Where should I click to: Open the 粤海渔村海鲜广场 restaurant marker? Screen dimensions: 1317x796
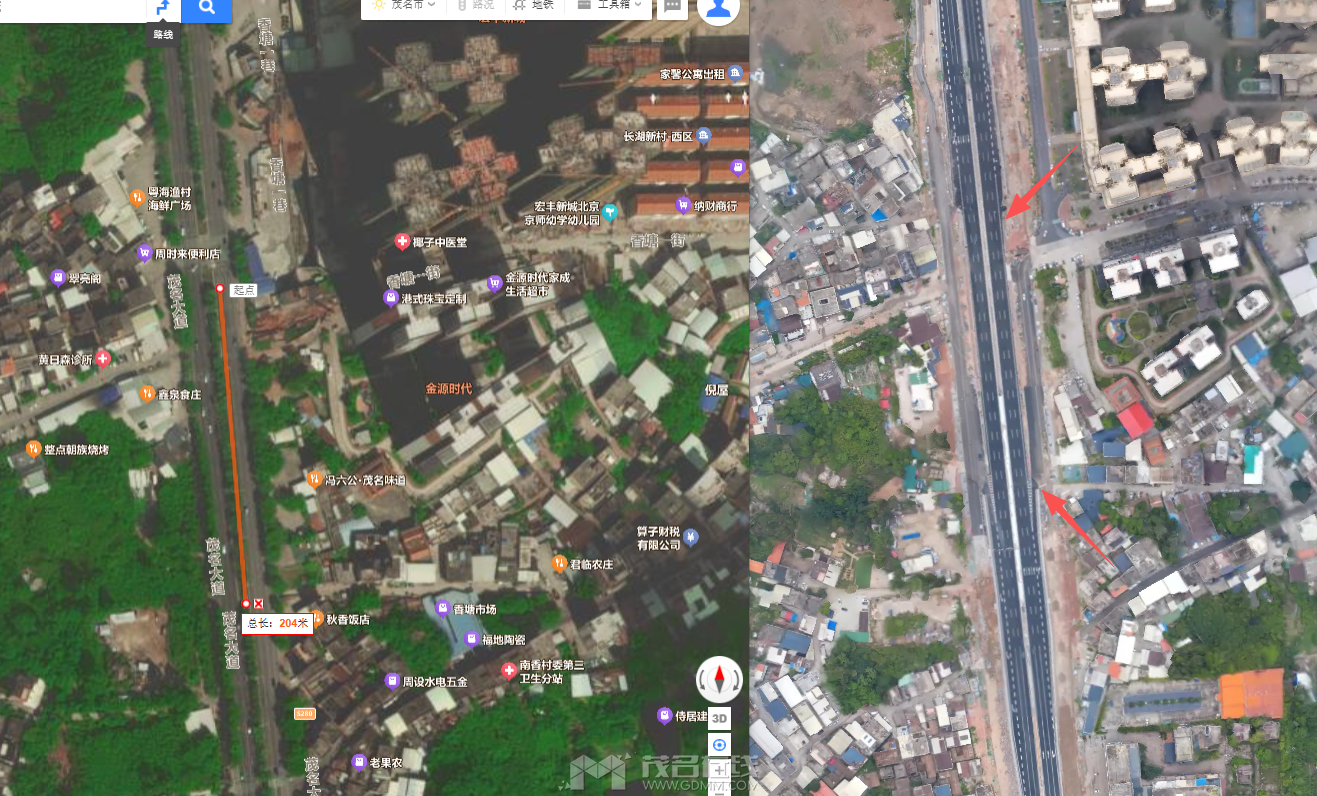pos(137,197)
